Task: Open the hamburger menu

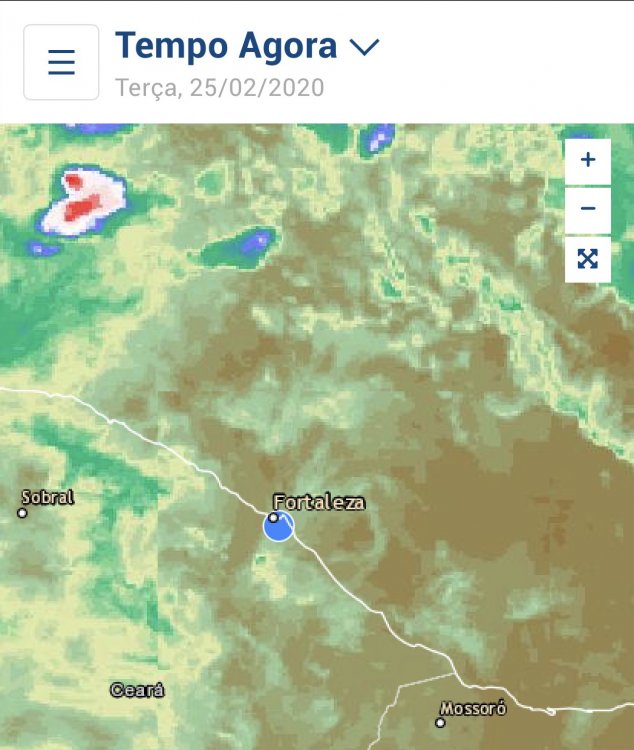Action: (x=61, y=62)
